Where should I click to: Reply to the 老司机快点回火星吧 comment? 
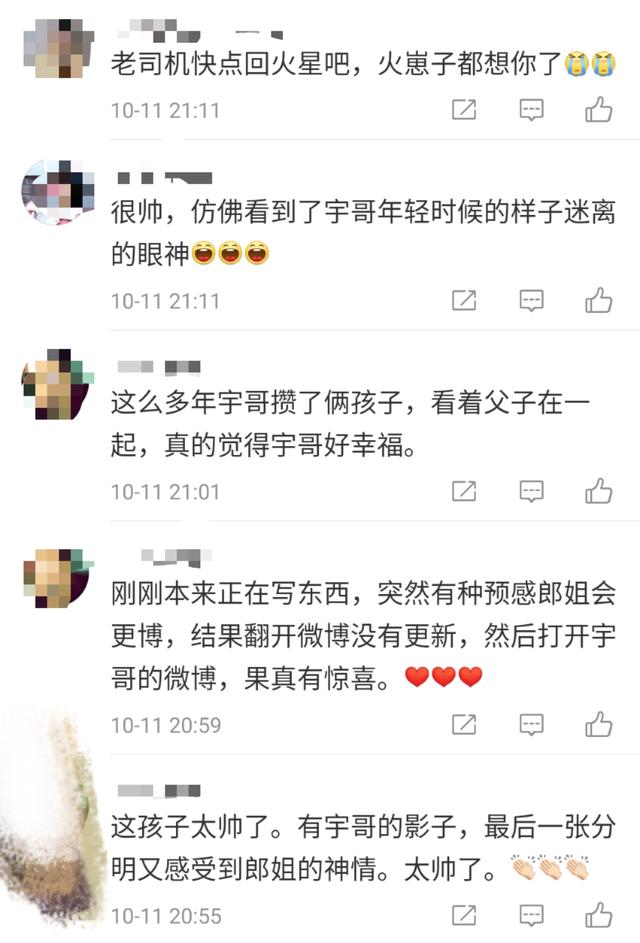pyautogui.click(x=532, y=109)
